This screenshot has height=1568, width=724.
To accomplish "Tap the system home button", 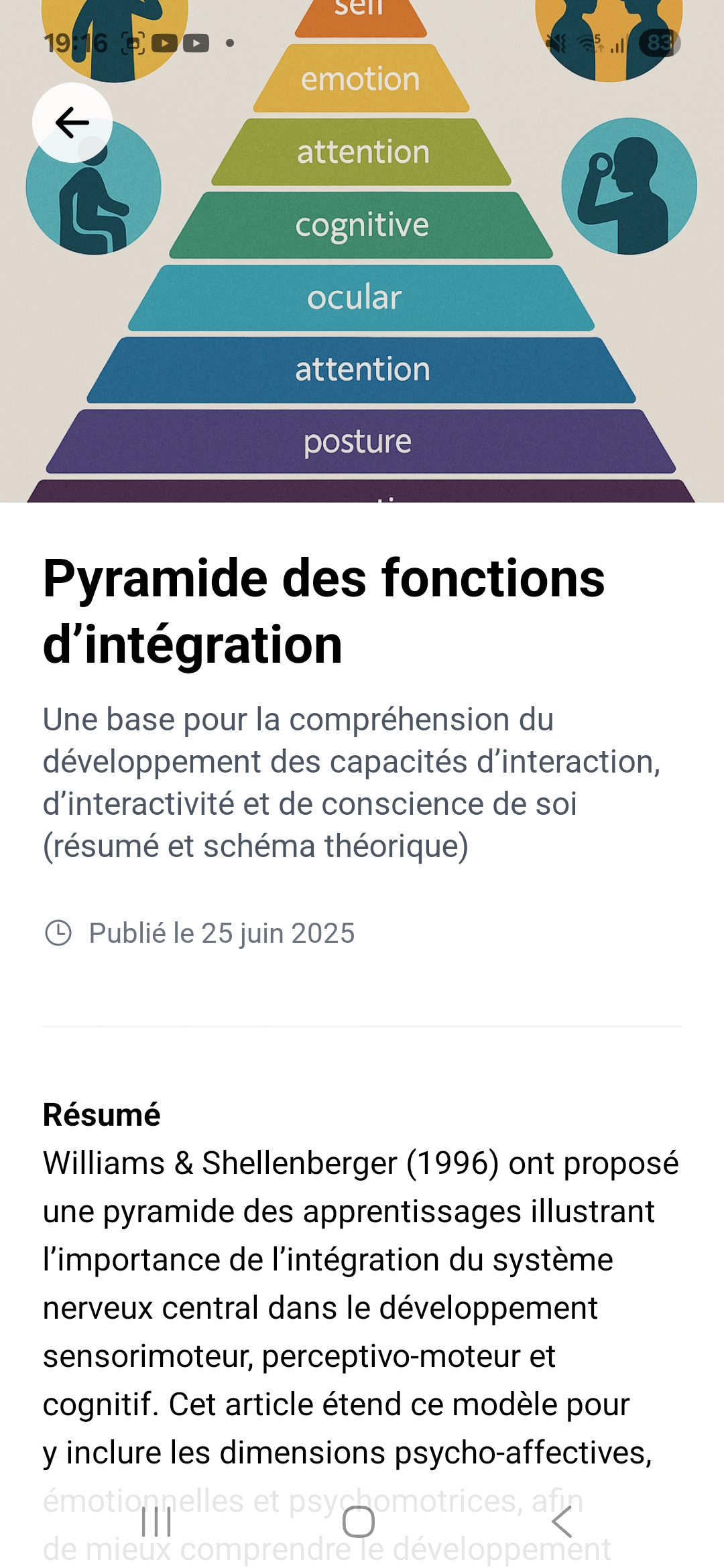I will [359, 1522].
